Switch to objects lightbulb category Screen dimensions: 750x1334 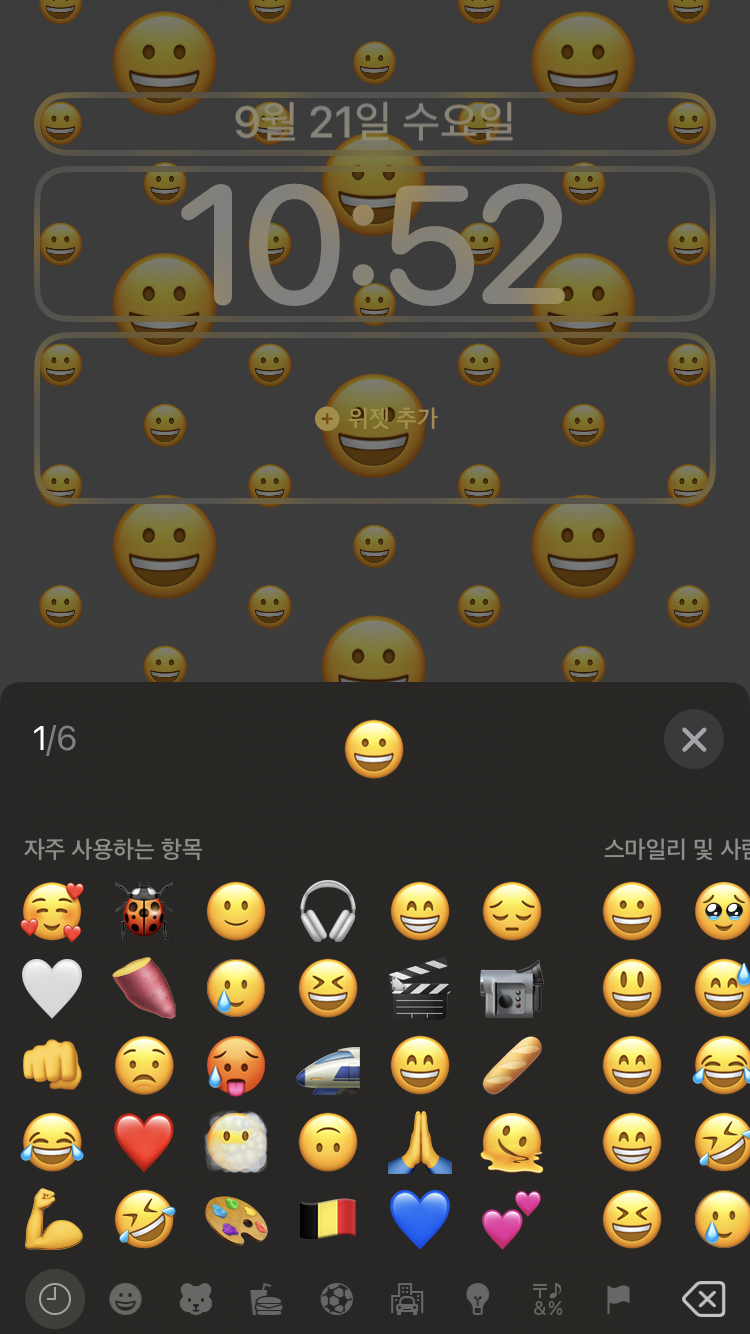point(477,1299)
